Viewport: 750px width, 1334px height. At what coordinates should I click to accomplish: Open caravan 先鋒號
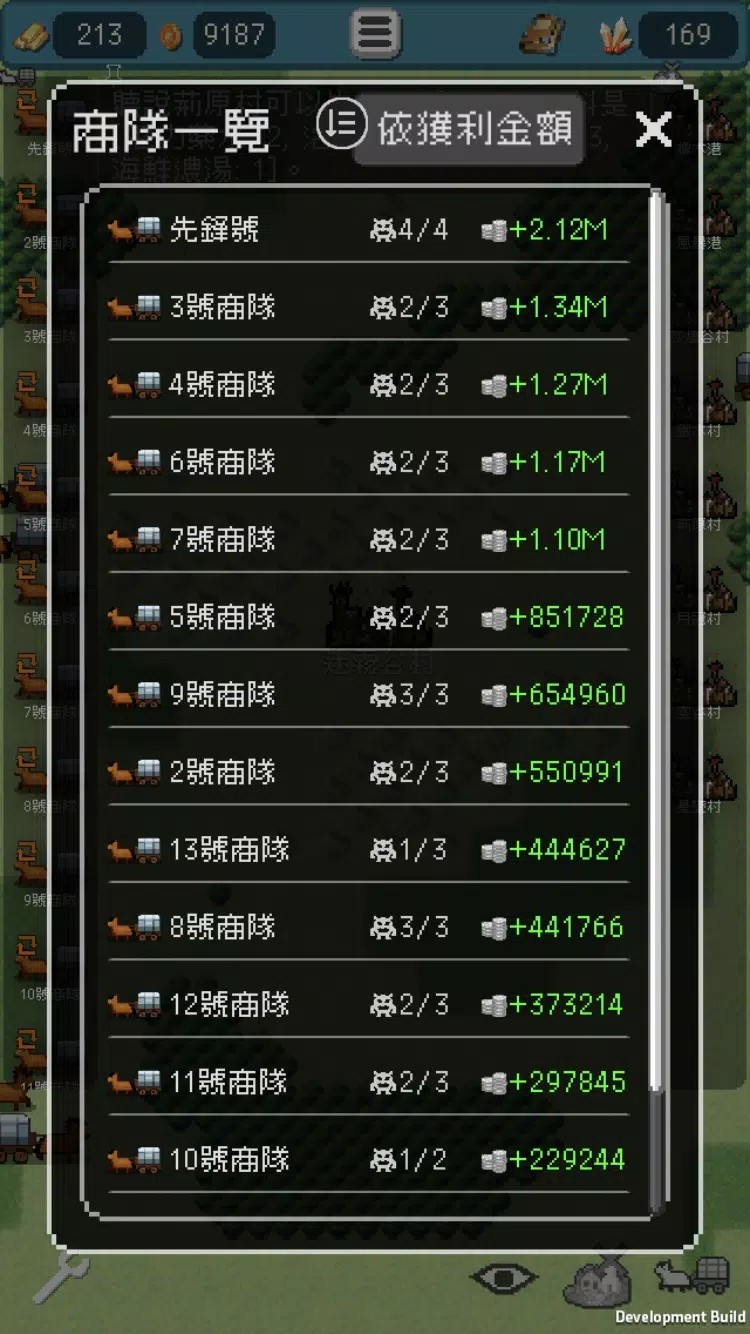(x=368, y=230)
